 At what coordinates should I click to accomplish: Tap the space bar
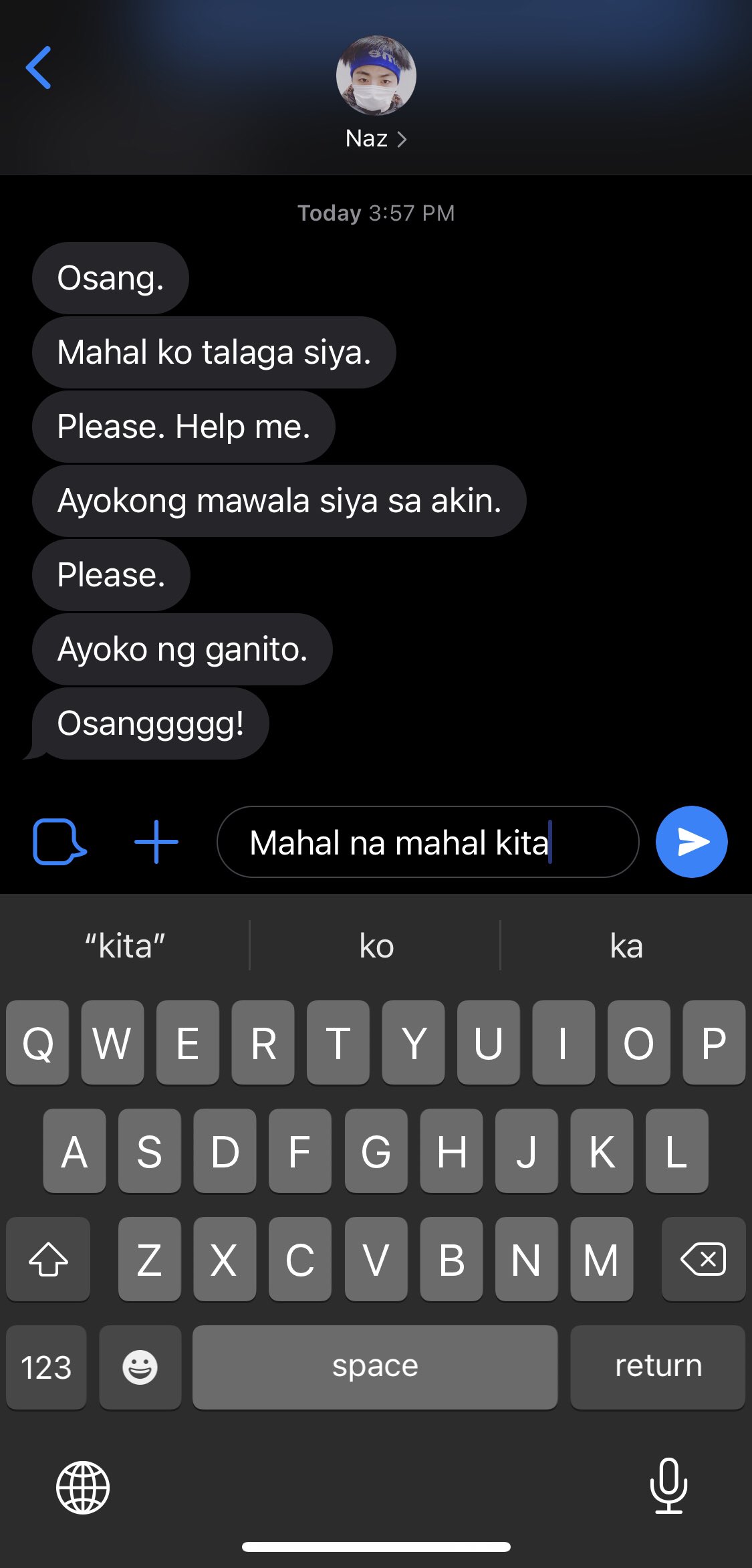[375, 1367]
